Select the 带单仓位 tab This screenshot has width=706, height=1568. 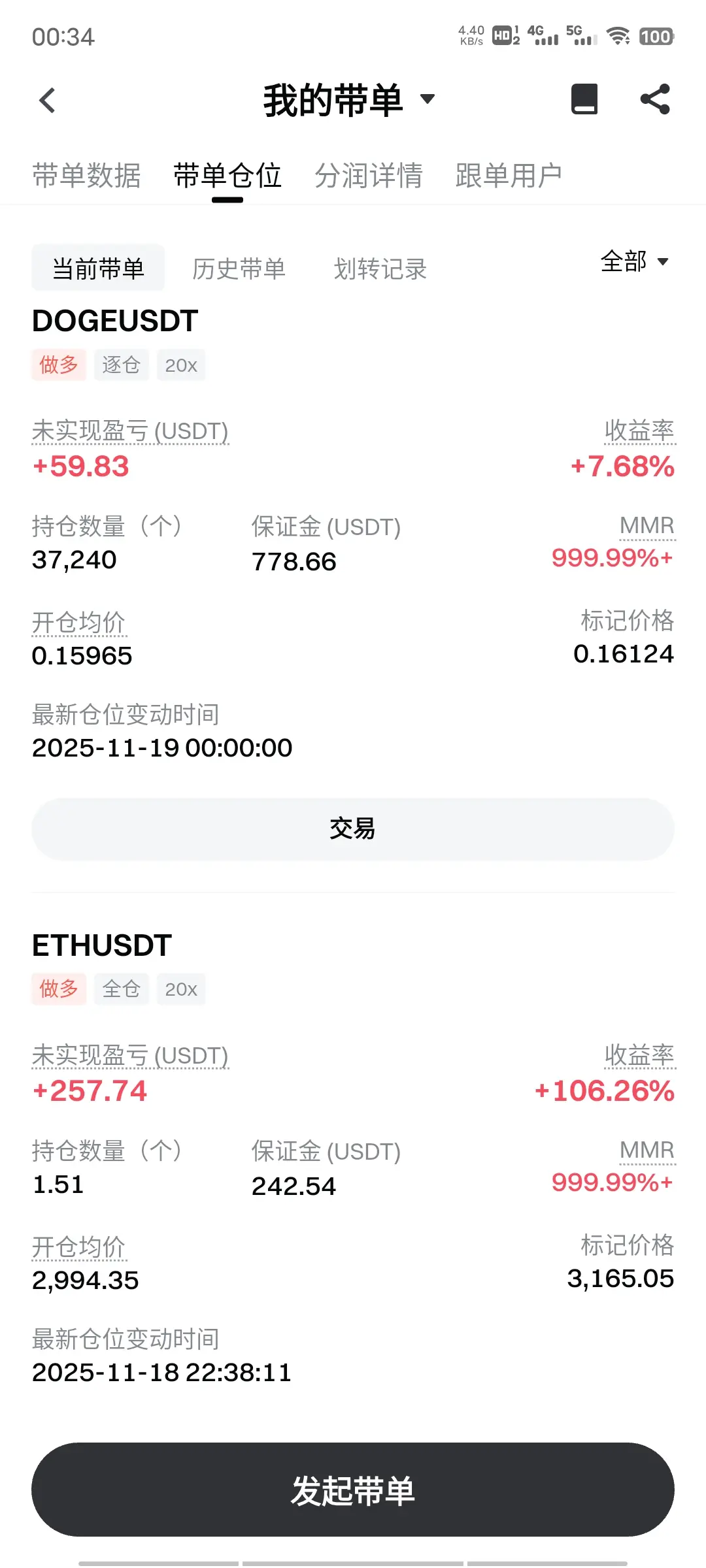pyautogui.click(x=227, y=176)
